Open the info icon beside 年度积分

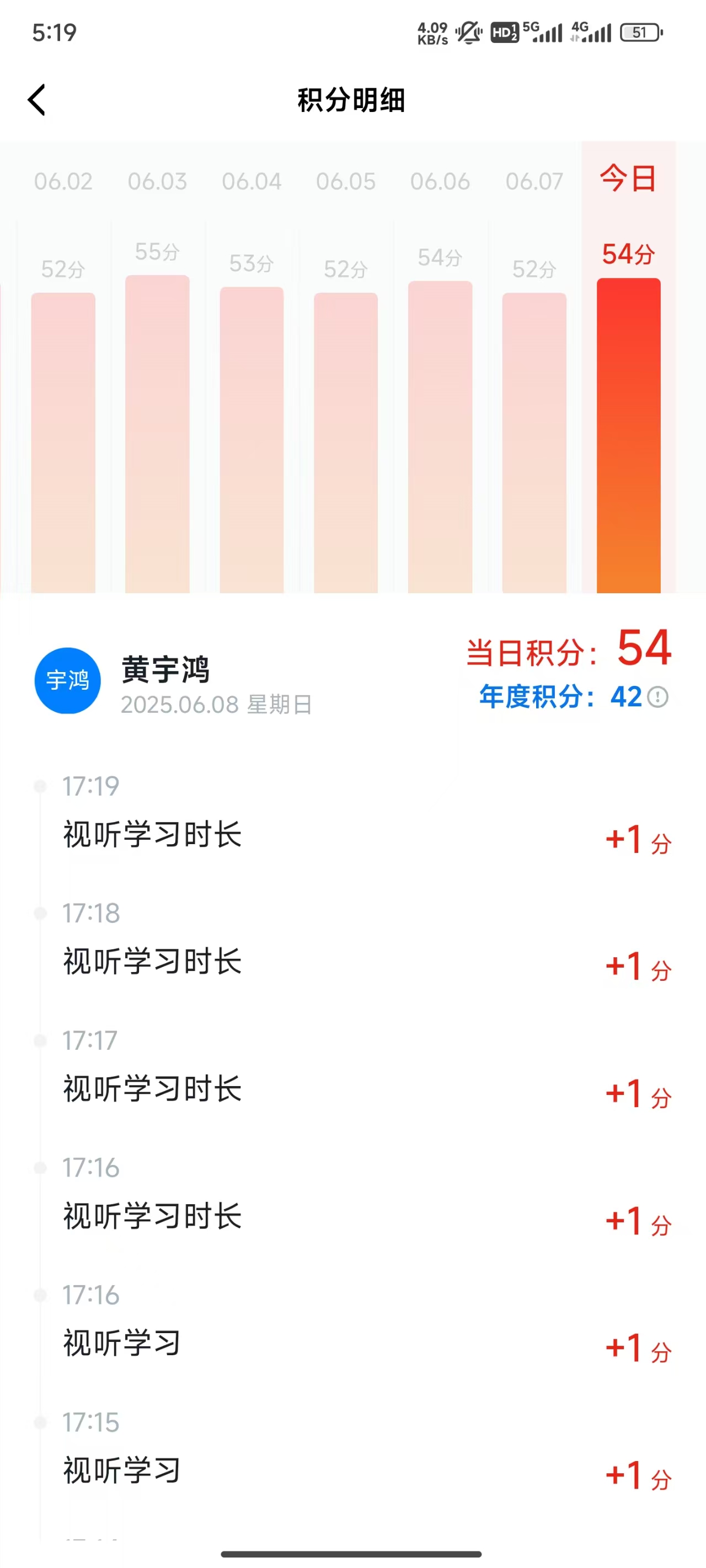pyautogui.click(x=658, y=697)
